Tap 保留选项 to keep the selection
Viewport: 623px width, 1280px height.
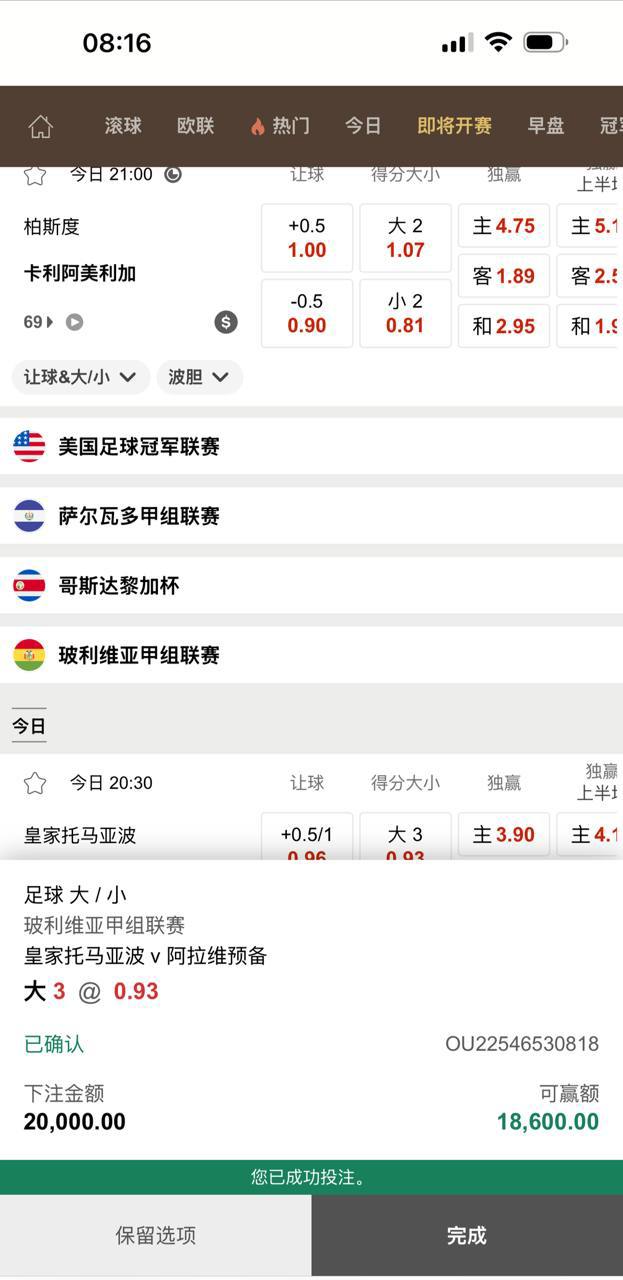155,1236
